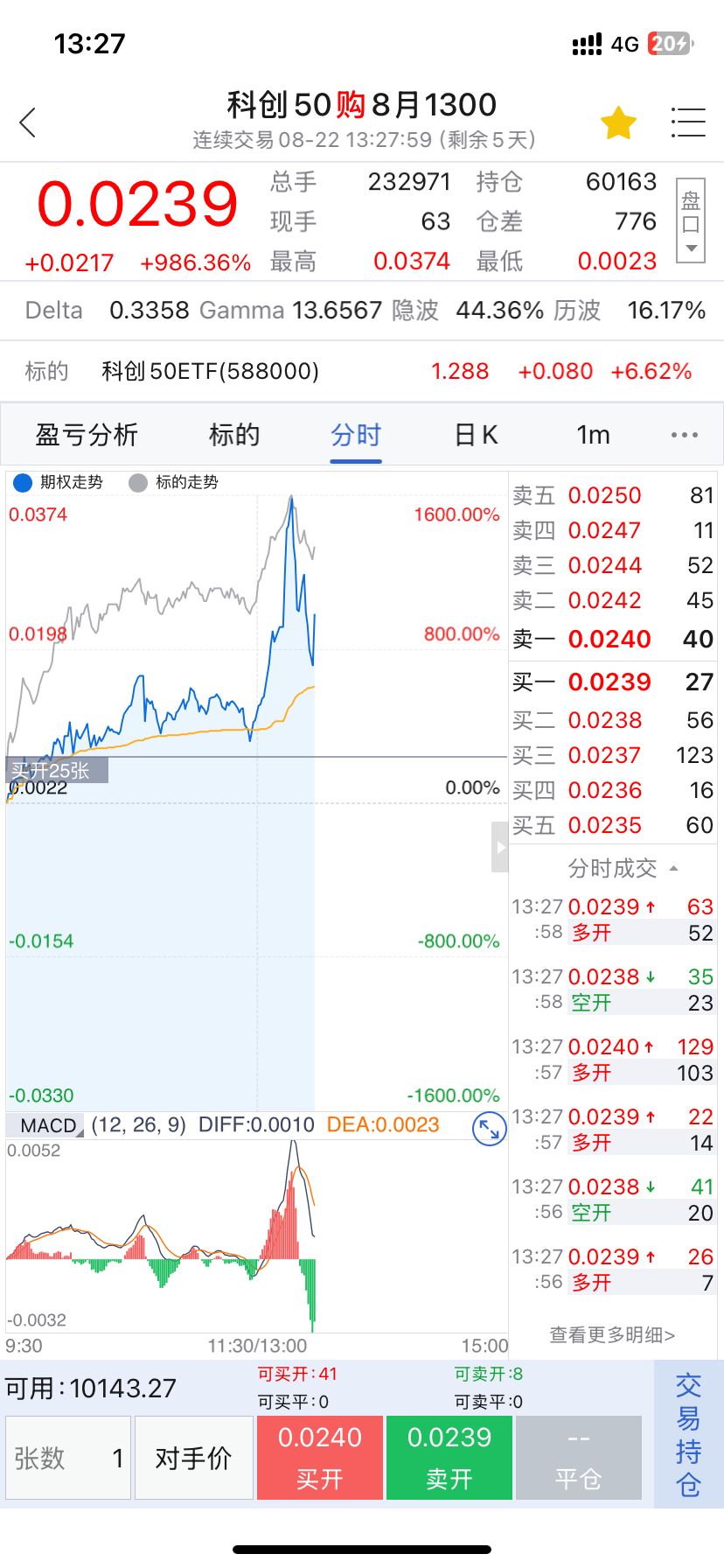Viewport: 724px width, 1568px height.
Task: View 查看更多明细 trade details
Action: click(612, 1334)
